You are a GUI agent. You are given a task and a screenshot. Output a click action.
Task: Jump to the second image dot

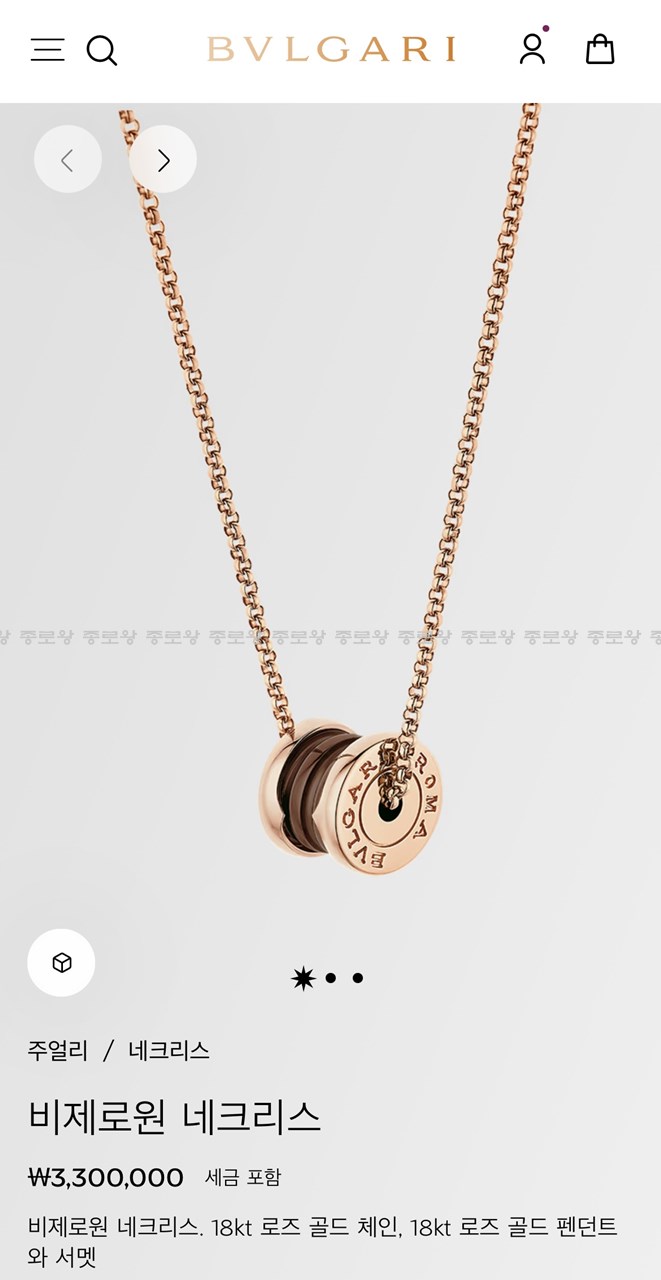click(331, 978)
